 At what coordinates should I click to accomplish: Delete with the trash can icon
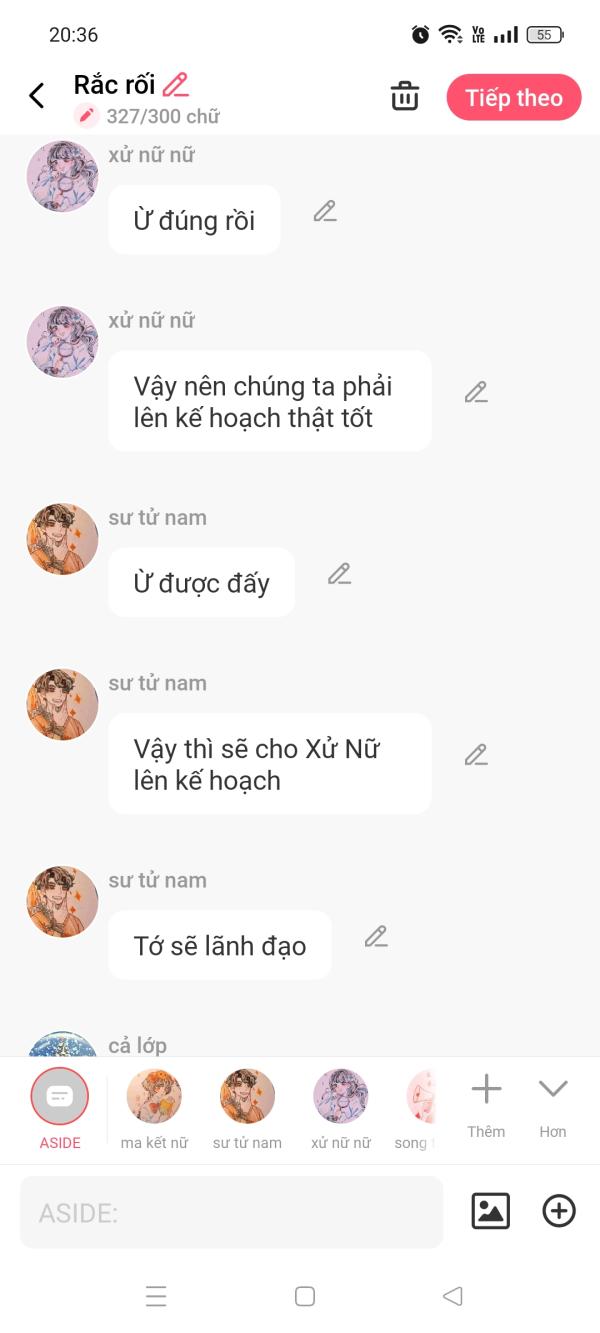click(404, 97)
